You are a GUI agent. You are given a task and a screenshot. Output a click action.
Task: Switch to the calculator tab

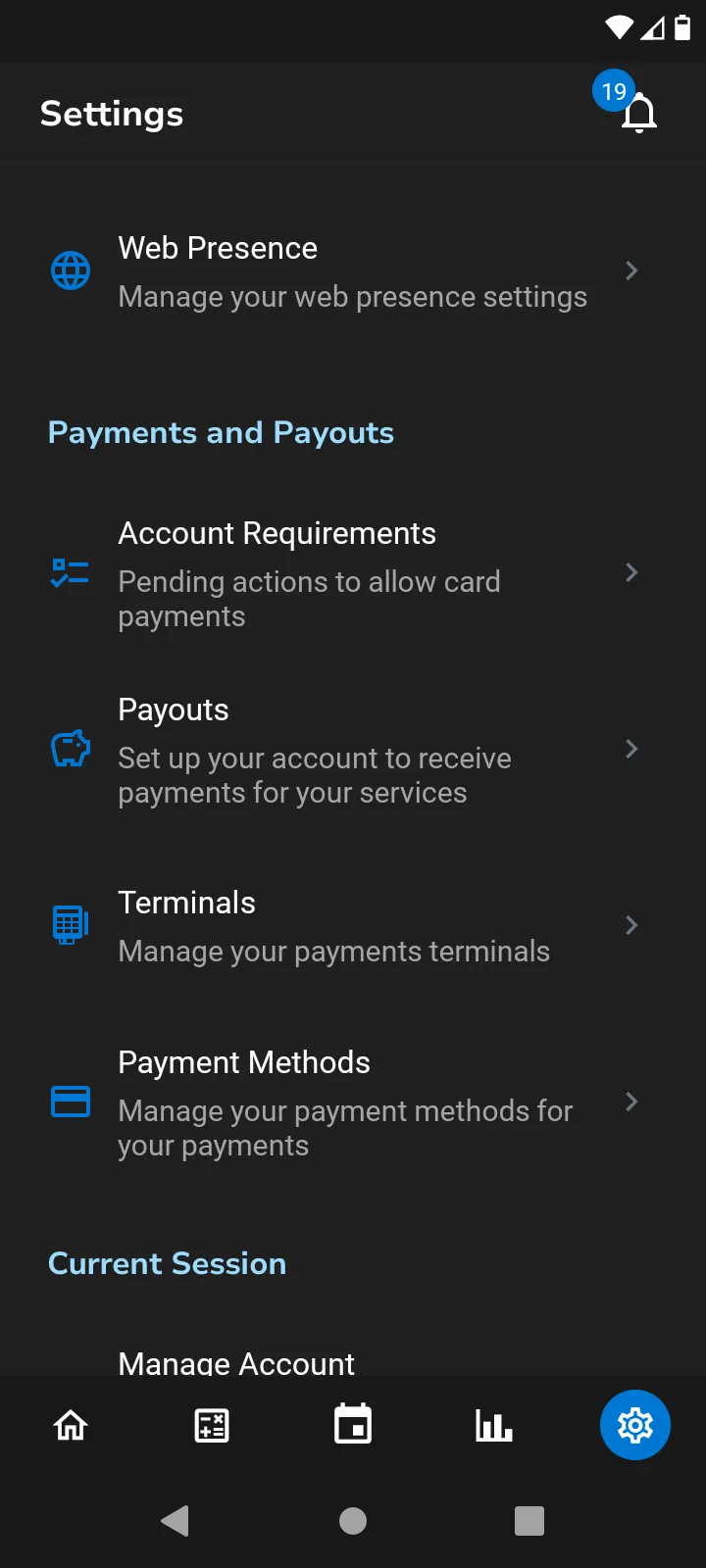coord(212,1425)
